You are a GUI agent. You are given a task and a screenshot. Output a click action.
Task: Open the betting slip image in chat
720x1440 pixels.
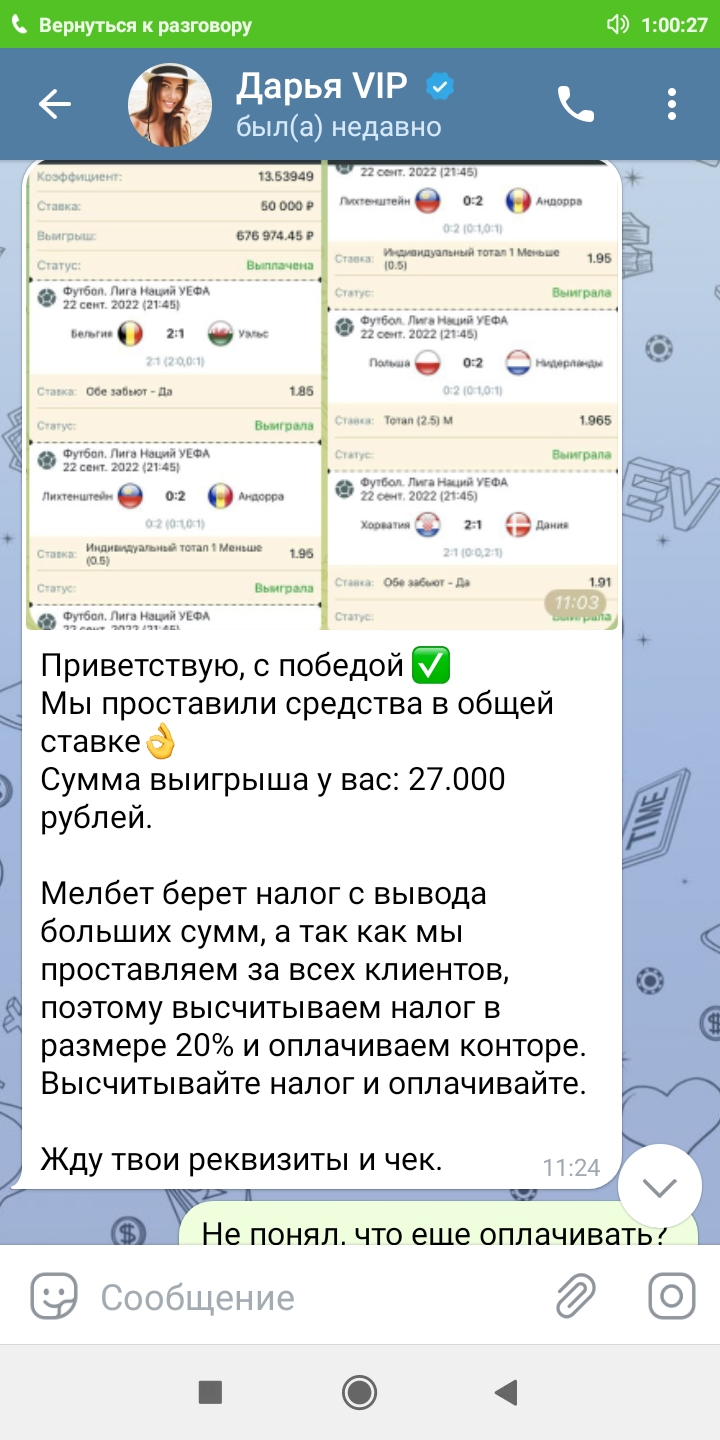click(x=322, y=395)
